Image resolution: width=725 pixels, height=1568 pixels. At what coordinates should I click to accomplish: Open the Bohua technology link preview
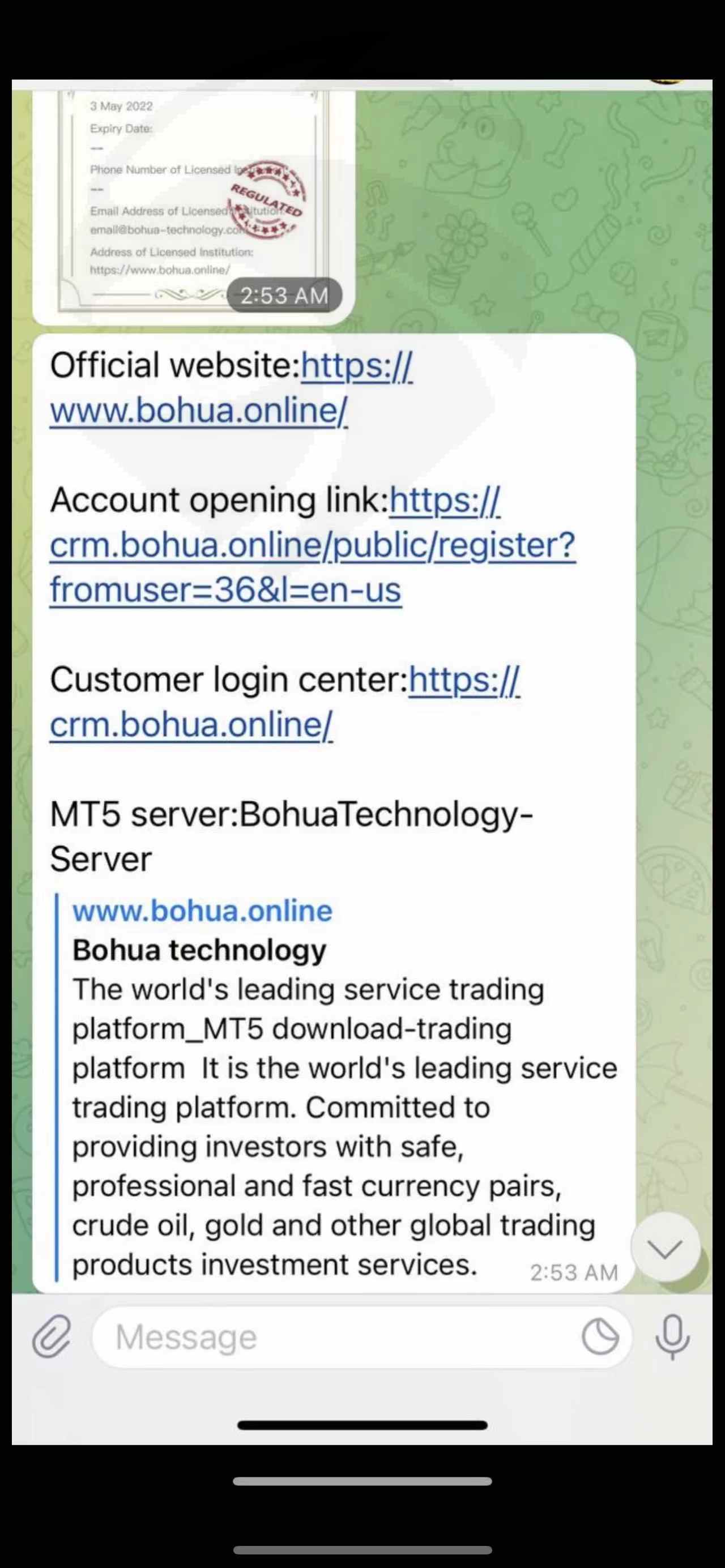click(344, 1087)
